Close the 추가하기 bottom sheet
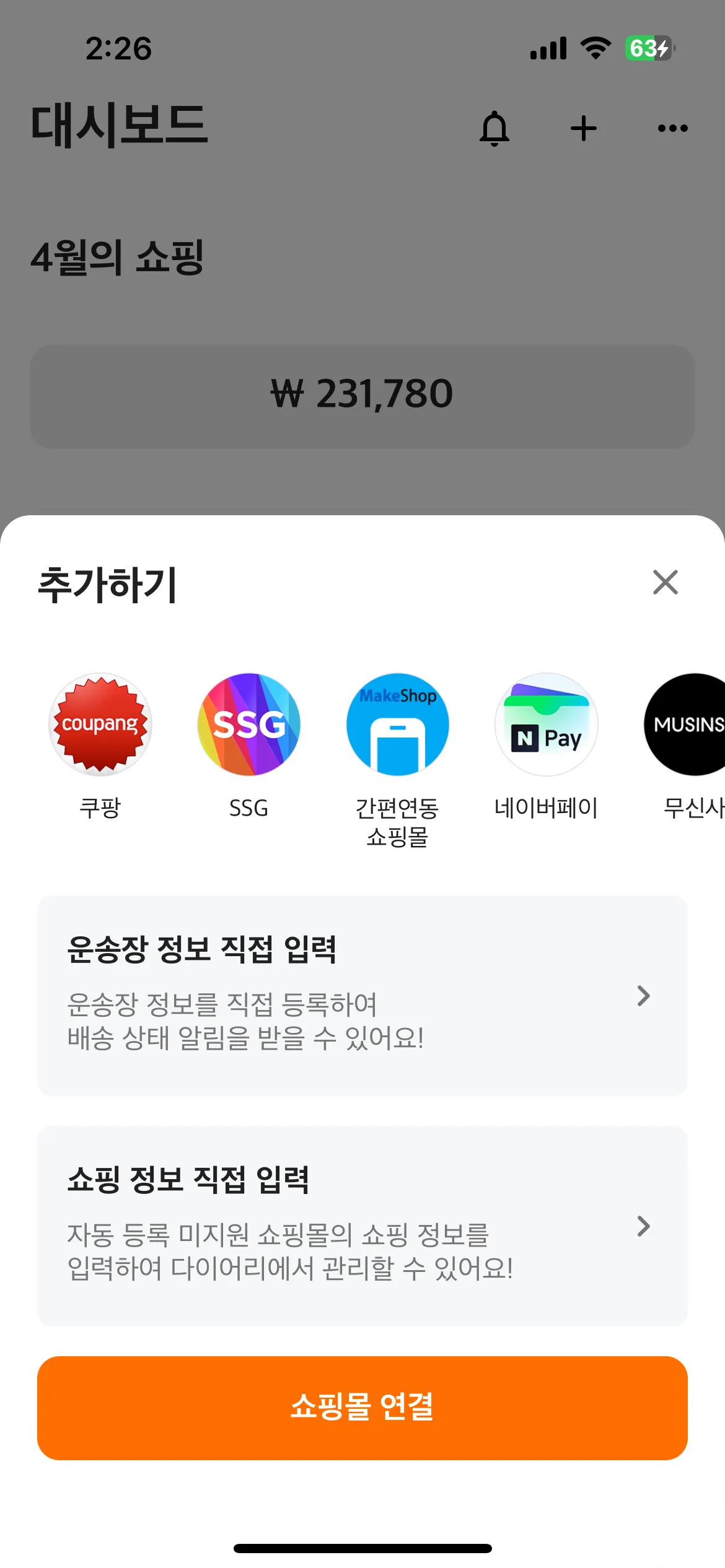725x1568 pixels. point(665,582)
